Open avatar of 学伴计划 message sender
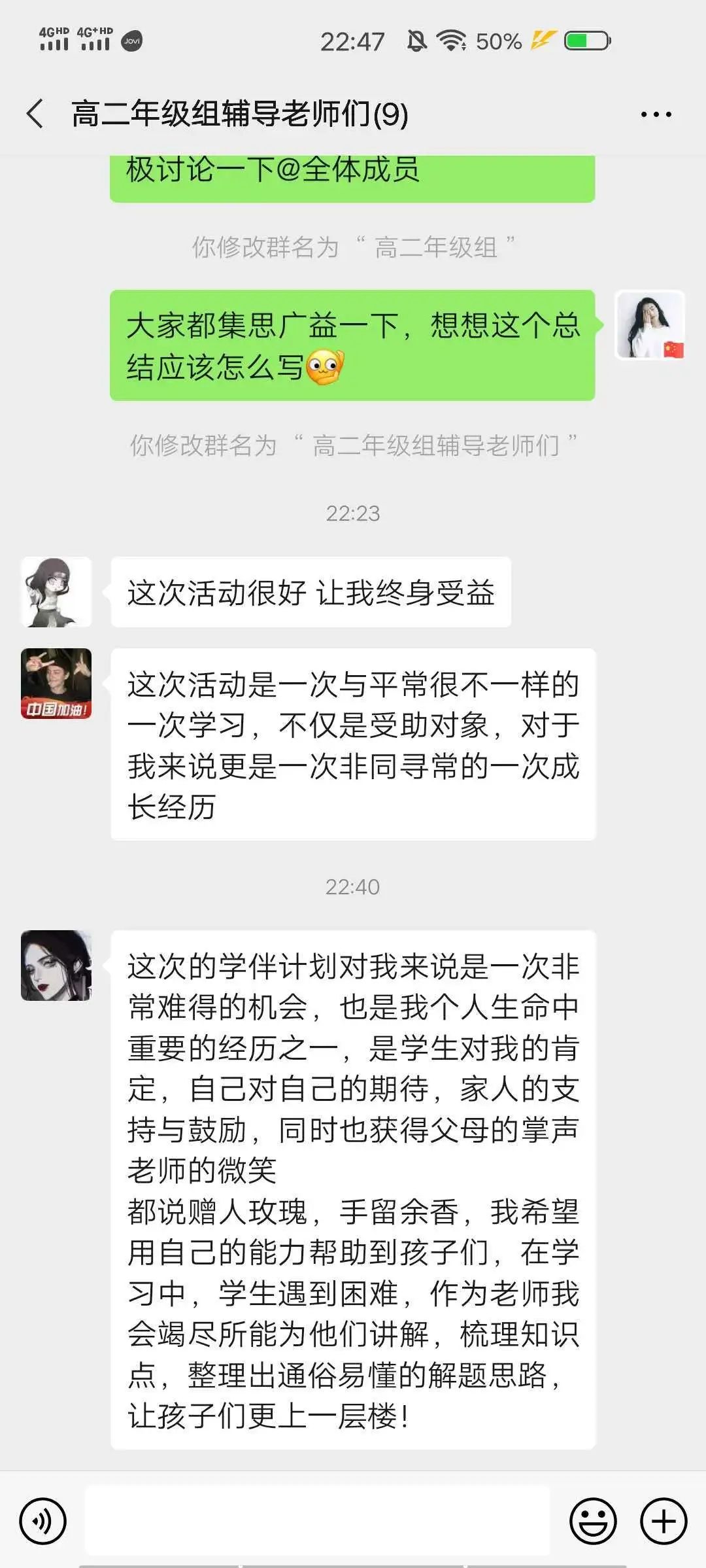The image size is (706, 1568). (x=56, y=966)
